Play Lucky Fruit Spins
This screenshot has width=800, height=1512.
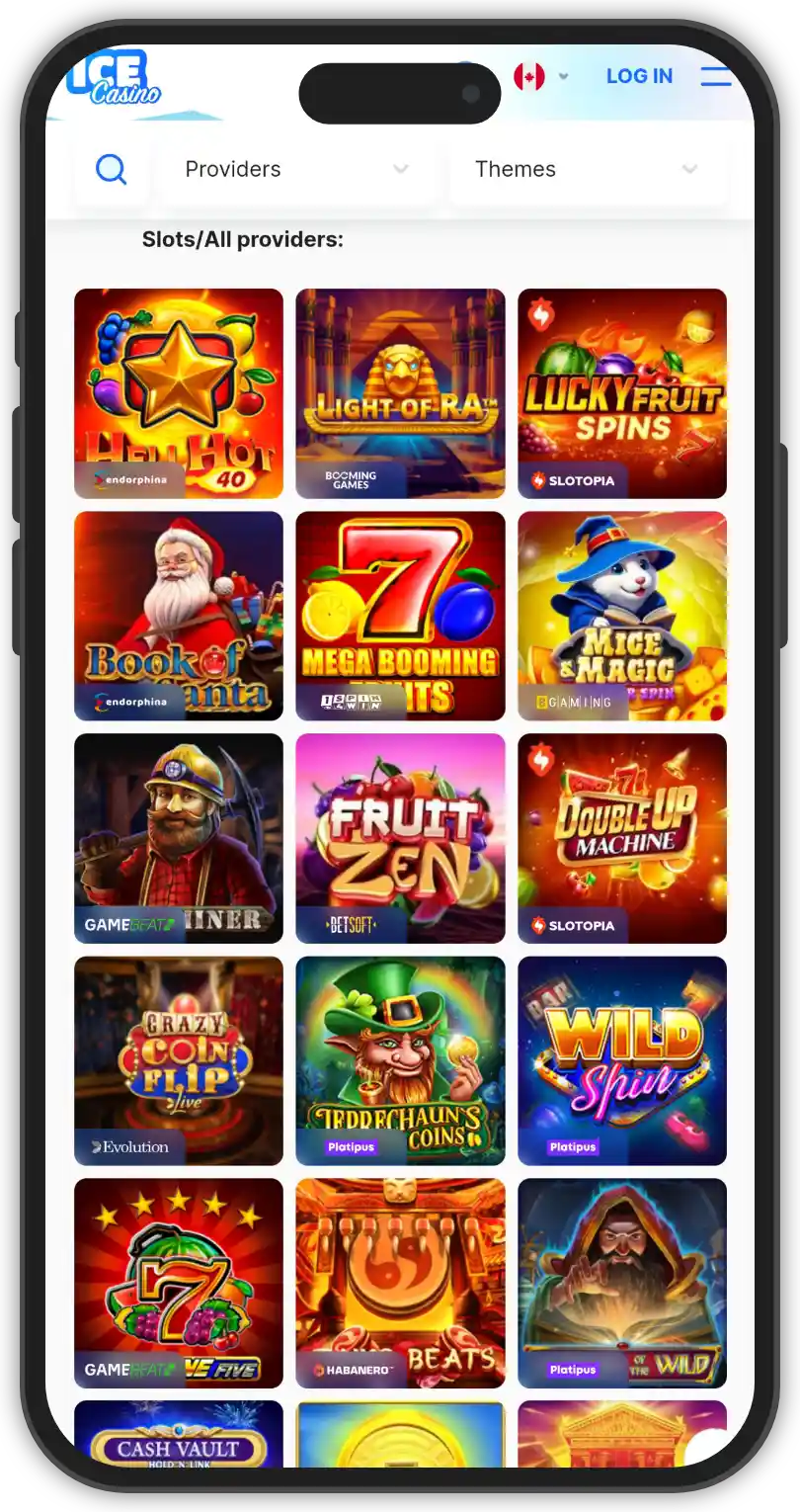[622, 393]
